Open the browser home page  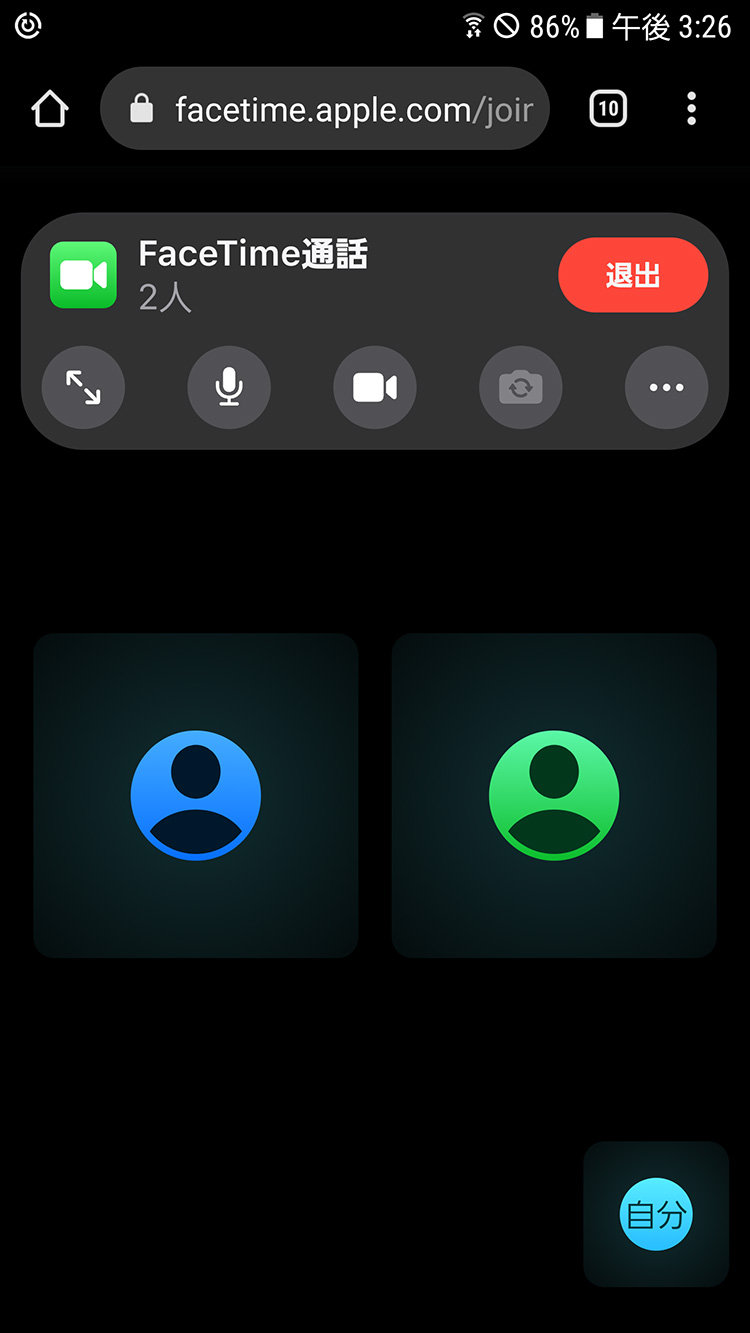point(50,109)
